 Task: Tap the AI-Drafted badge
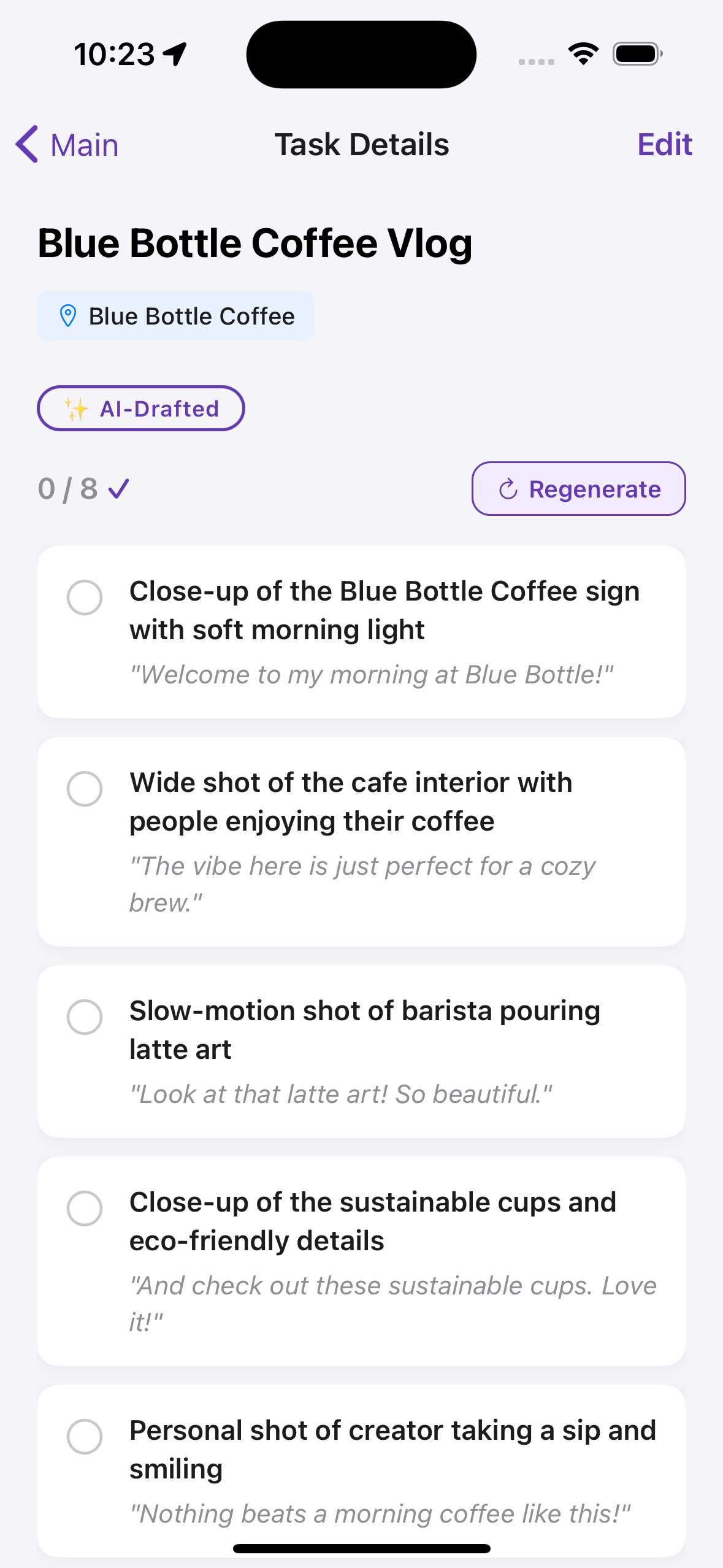[140, 407]
